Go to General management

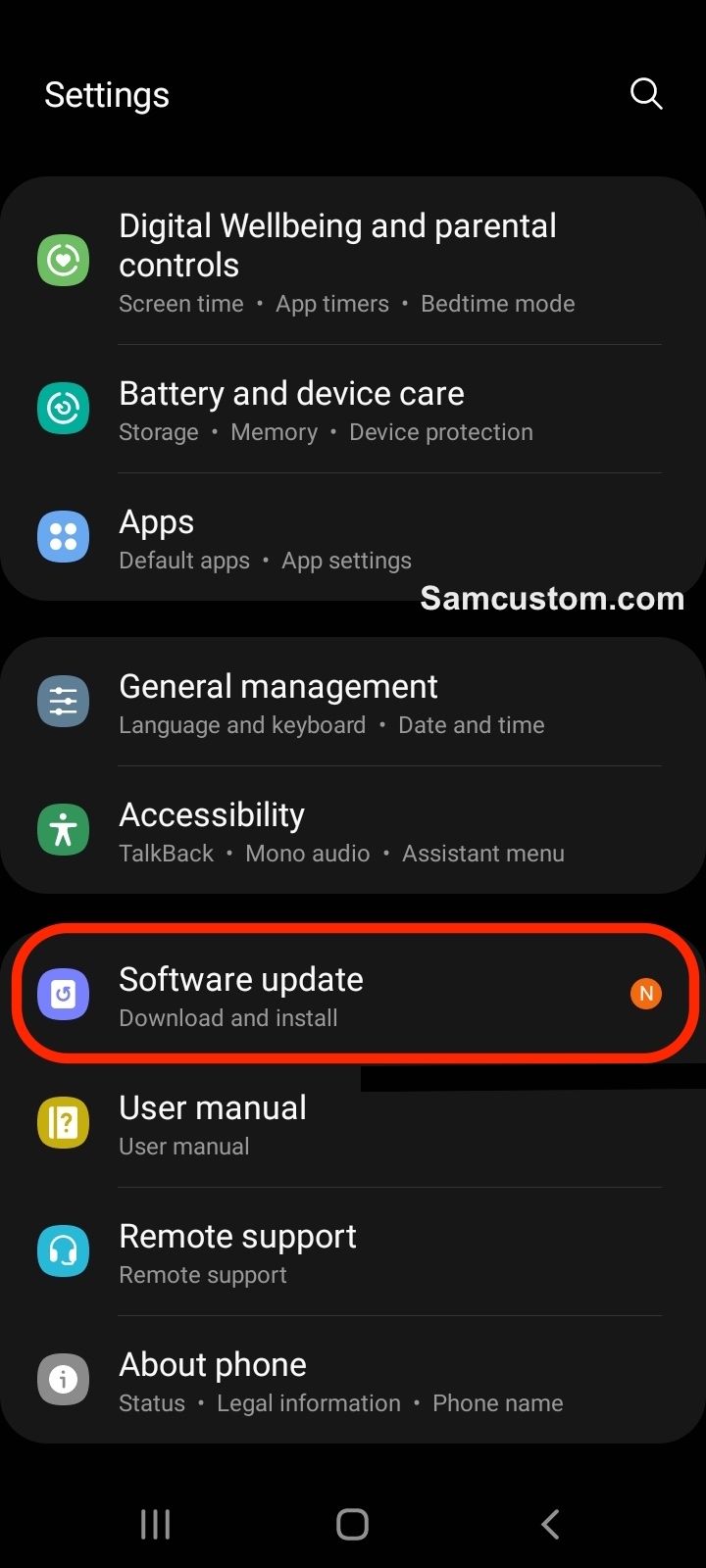[278, 703]
